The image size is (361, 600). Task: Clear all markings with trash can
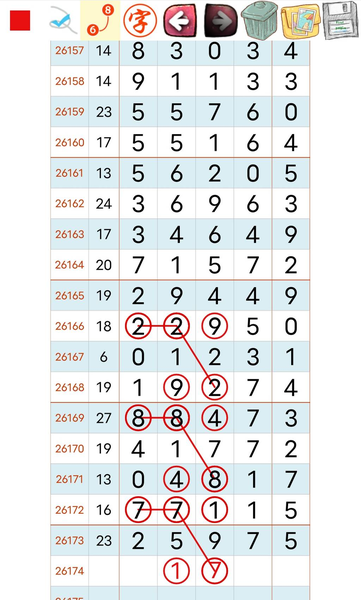tap(260, 20)
